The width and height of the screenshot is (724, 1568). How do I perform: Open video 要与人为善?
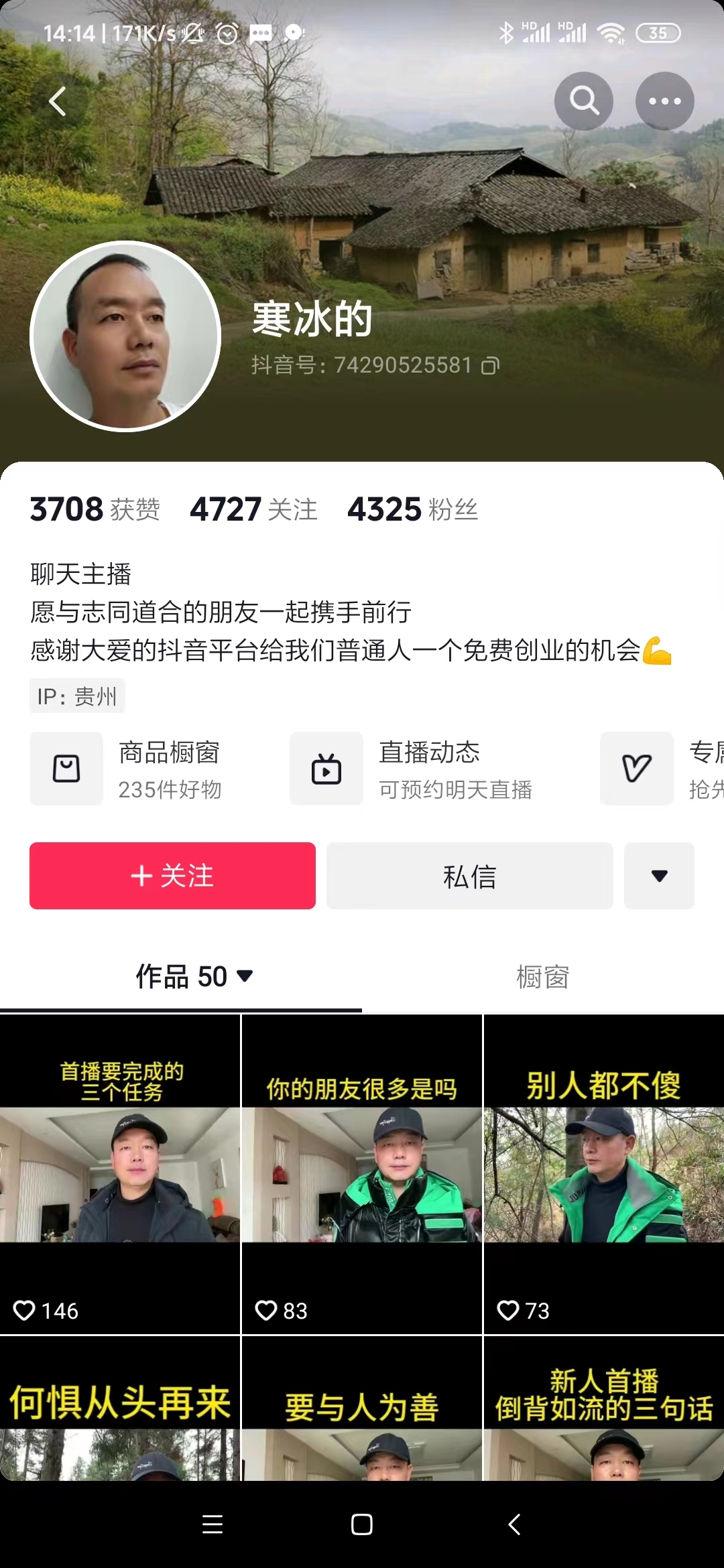[x=361, y=1407]
